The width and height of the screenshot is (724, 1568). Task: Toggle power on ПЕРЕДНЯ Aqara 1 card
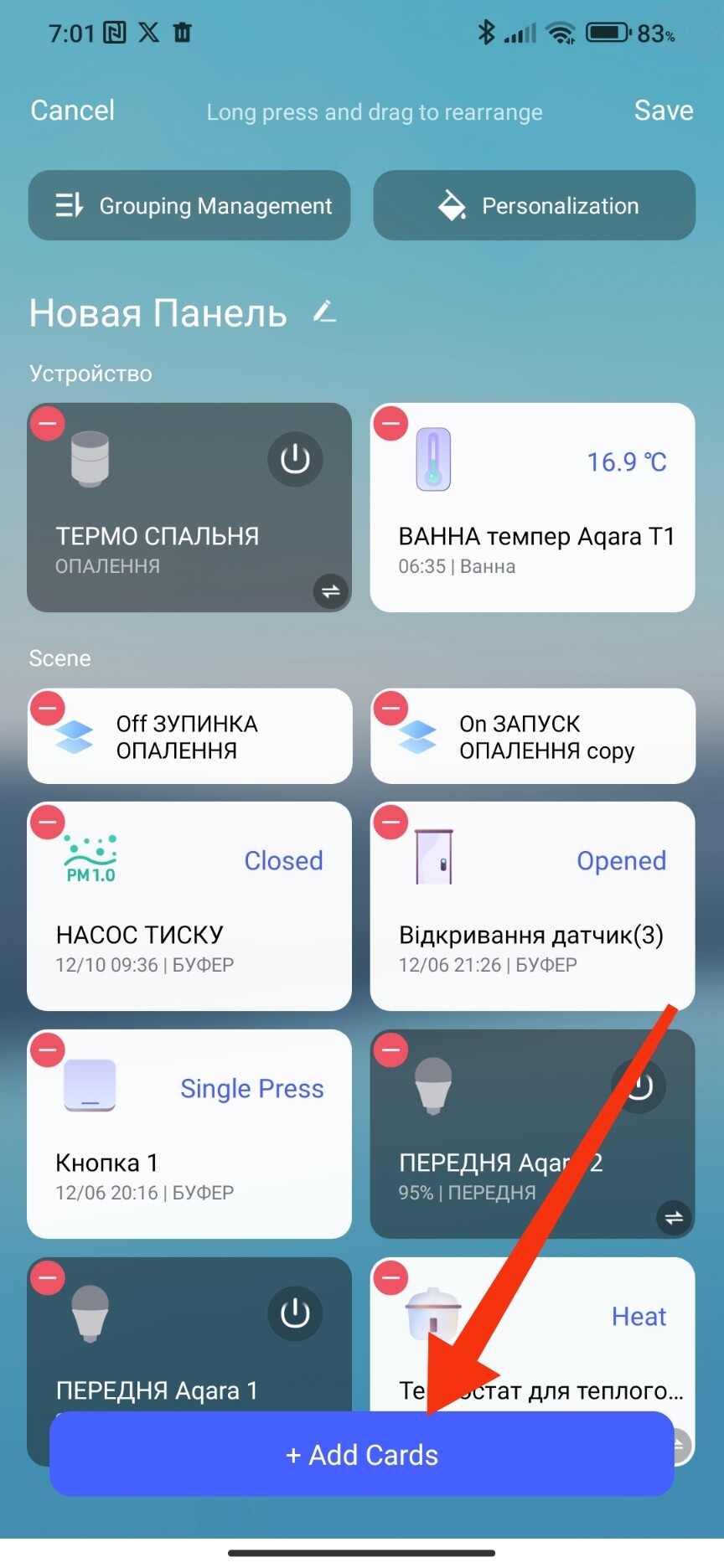coord(295,1313)
